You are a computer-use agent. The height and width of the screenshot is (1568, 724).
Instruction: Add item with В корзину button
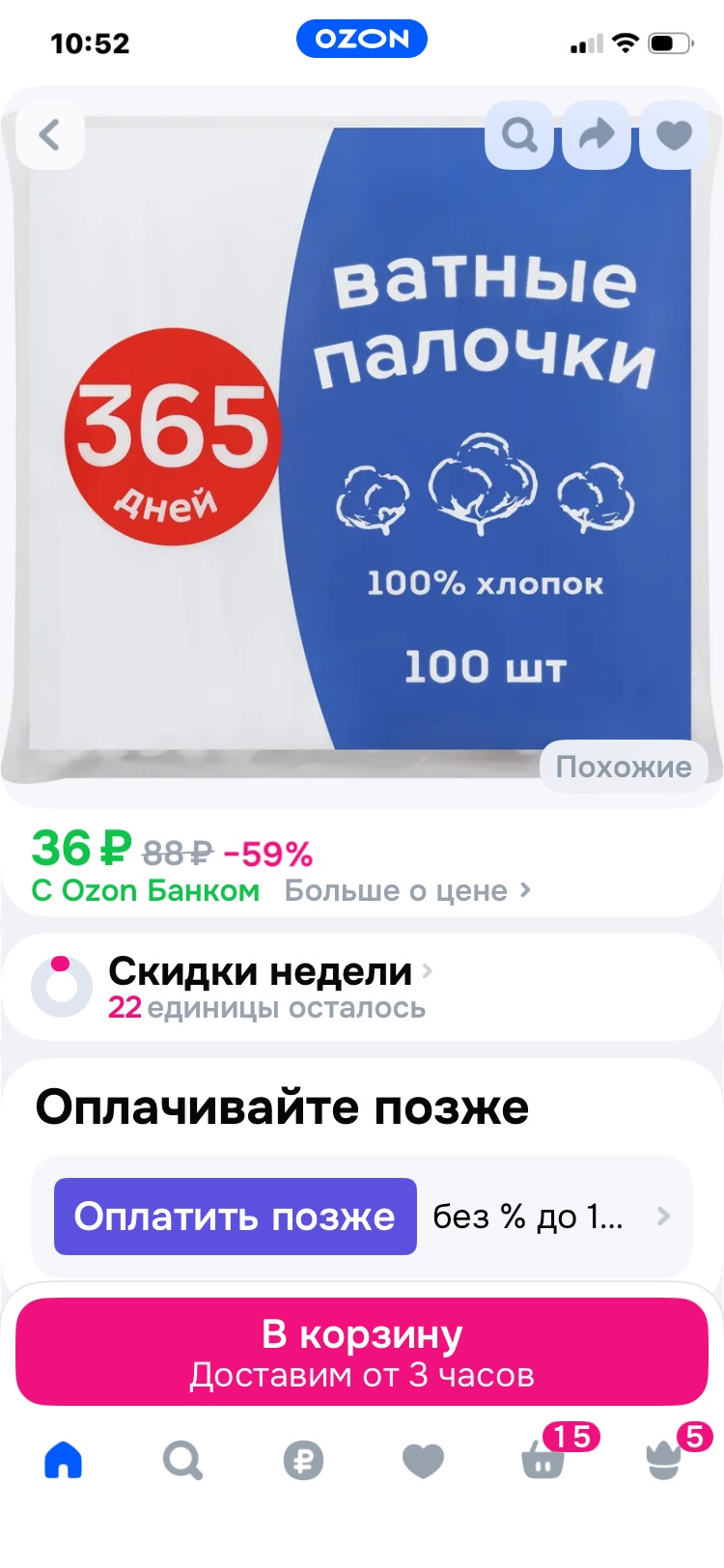pyautogui.click(x=362, y=1351)
